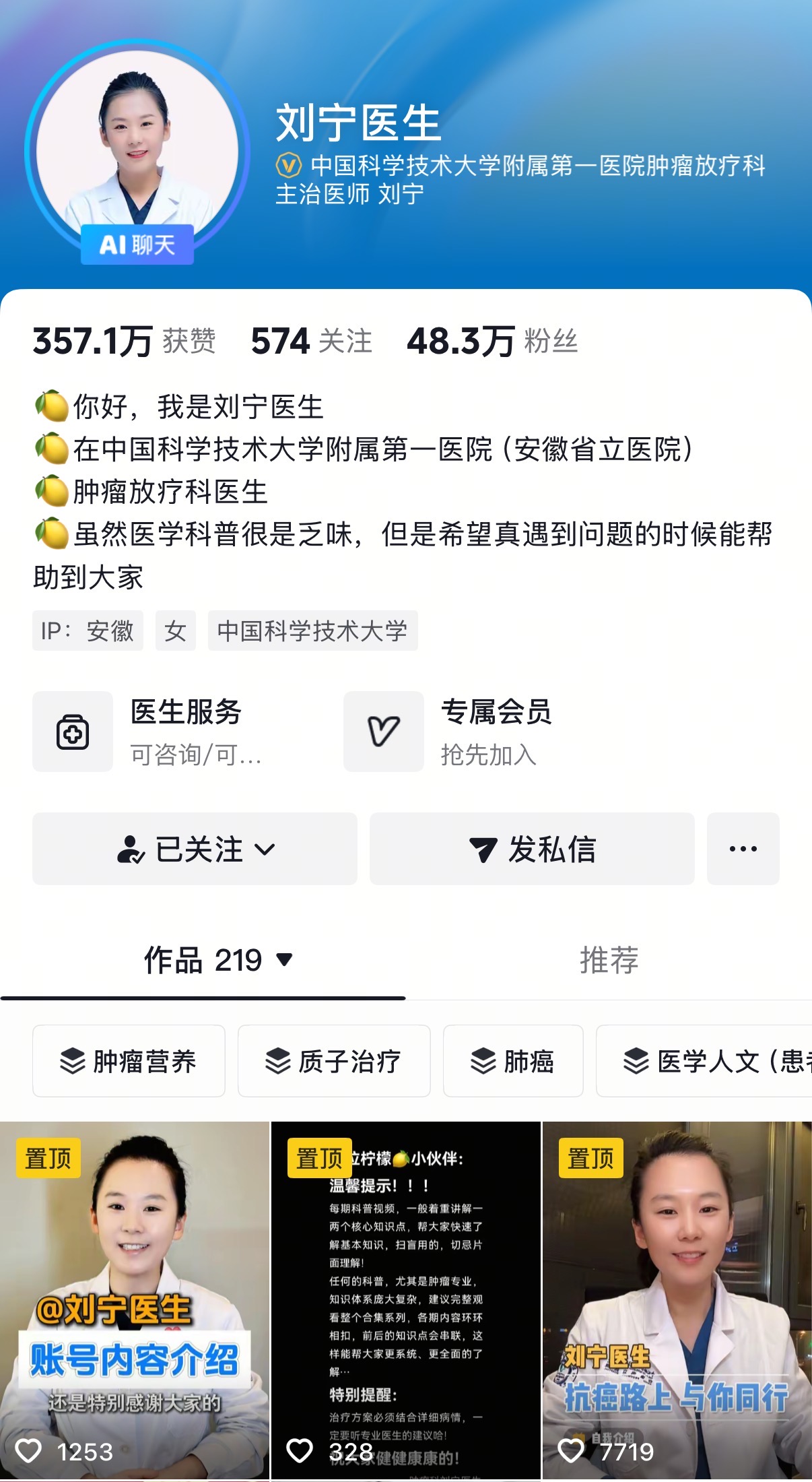Play the pinned 抗癌路上与你同行 video
The width and height of the screenshot is (812, 1482).
[x=677, y=1300]
